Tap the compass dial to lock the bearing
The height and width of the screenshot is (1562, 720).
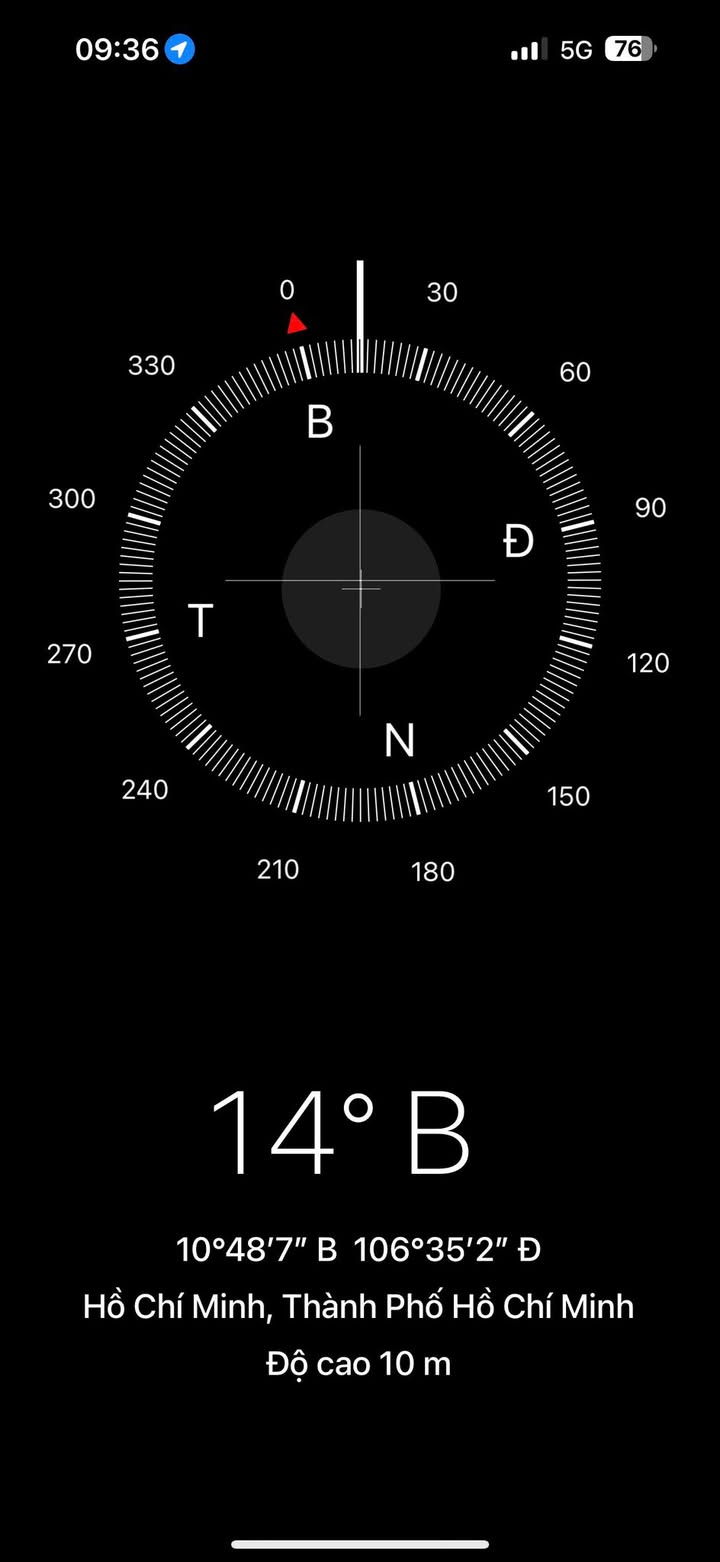pyautogui.click(x=360, y=581)
